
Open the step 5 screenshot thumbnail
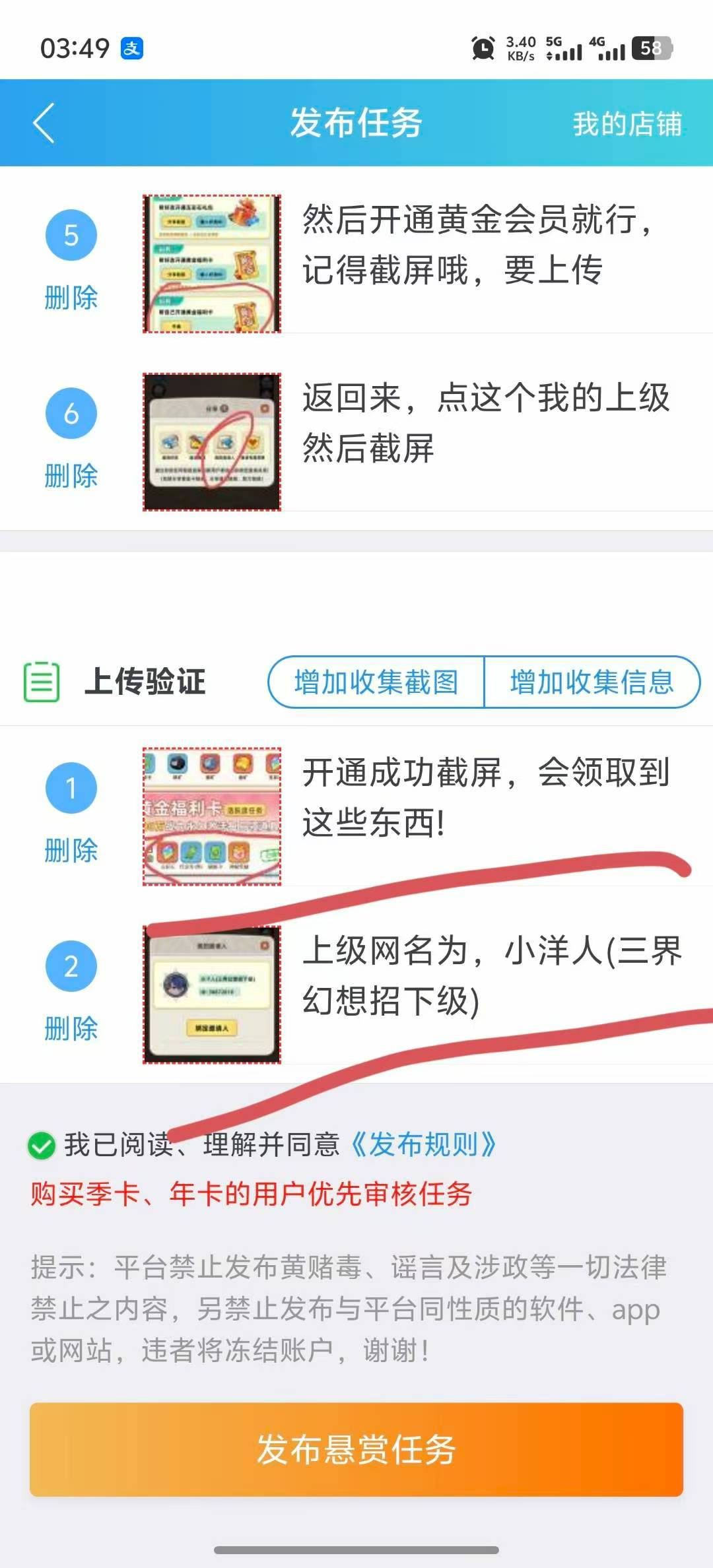(x=212, y=264)
